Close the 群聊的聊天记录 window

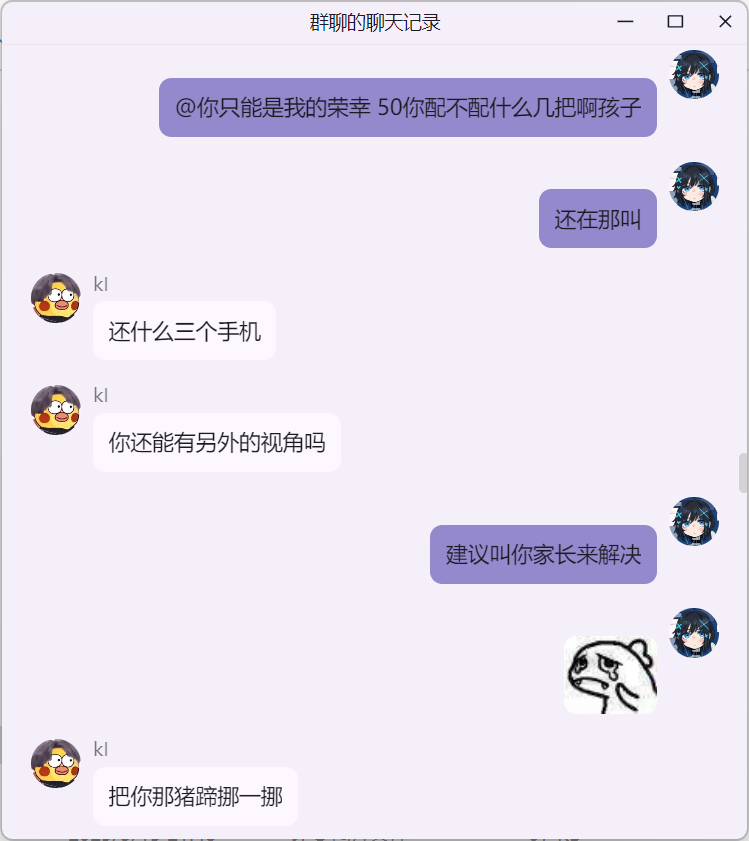725,22
